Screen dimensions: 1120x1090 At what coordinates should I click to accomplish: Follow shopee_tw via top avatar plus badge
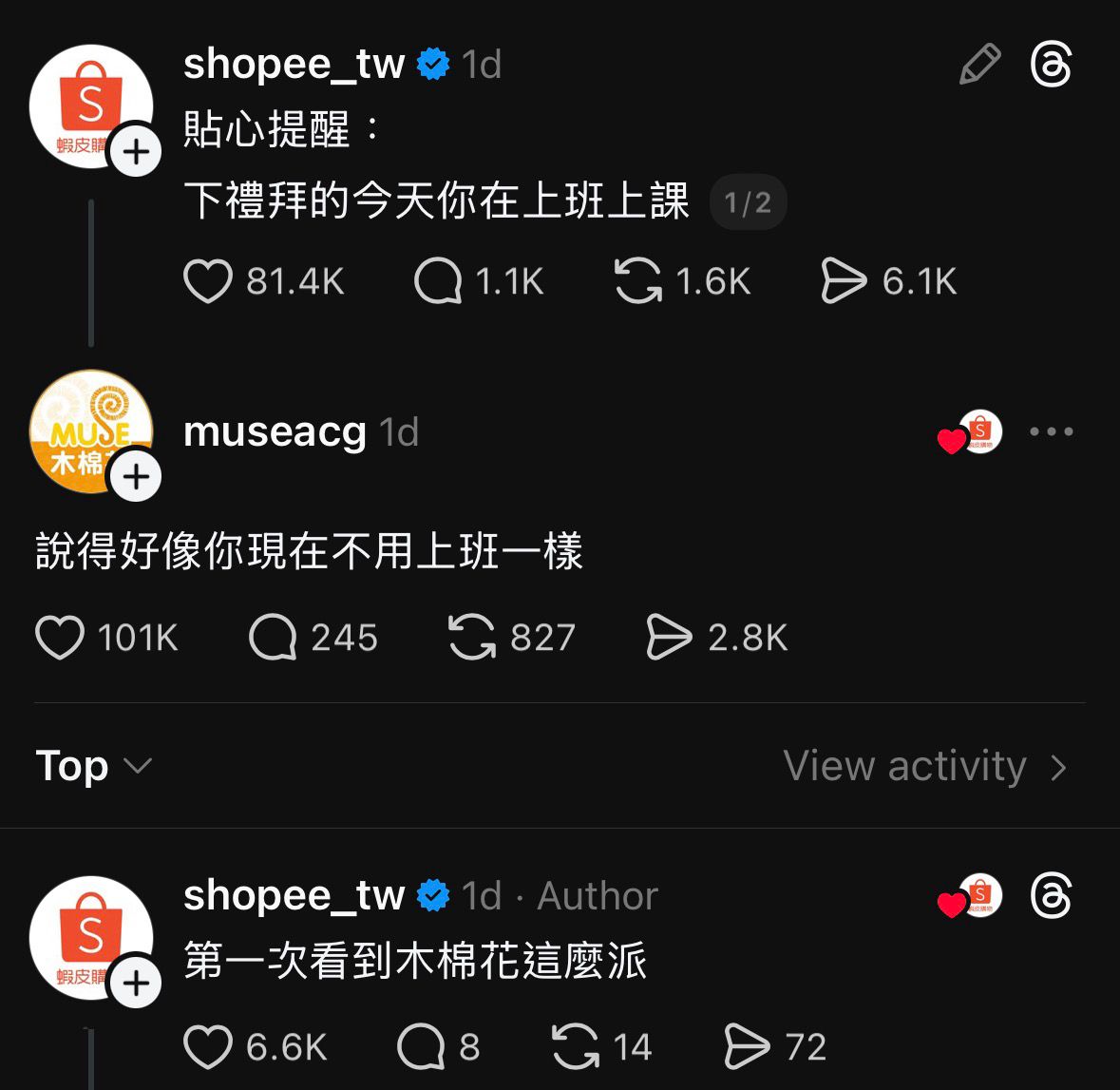tap(137, 151)
